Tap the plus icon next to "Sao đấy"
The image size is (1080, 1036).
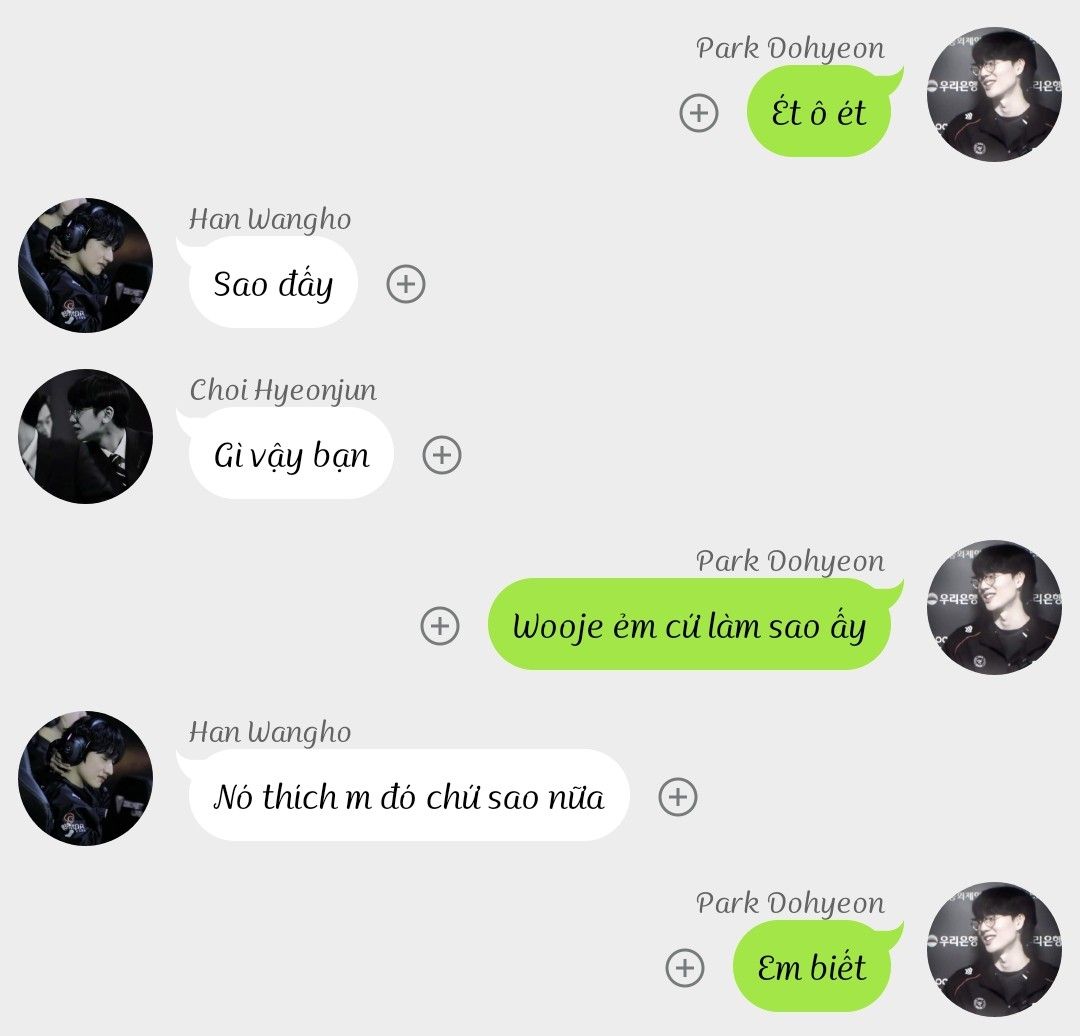(x=406, y=284)
